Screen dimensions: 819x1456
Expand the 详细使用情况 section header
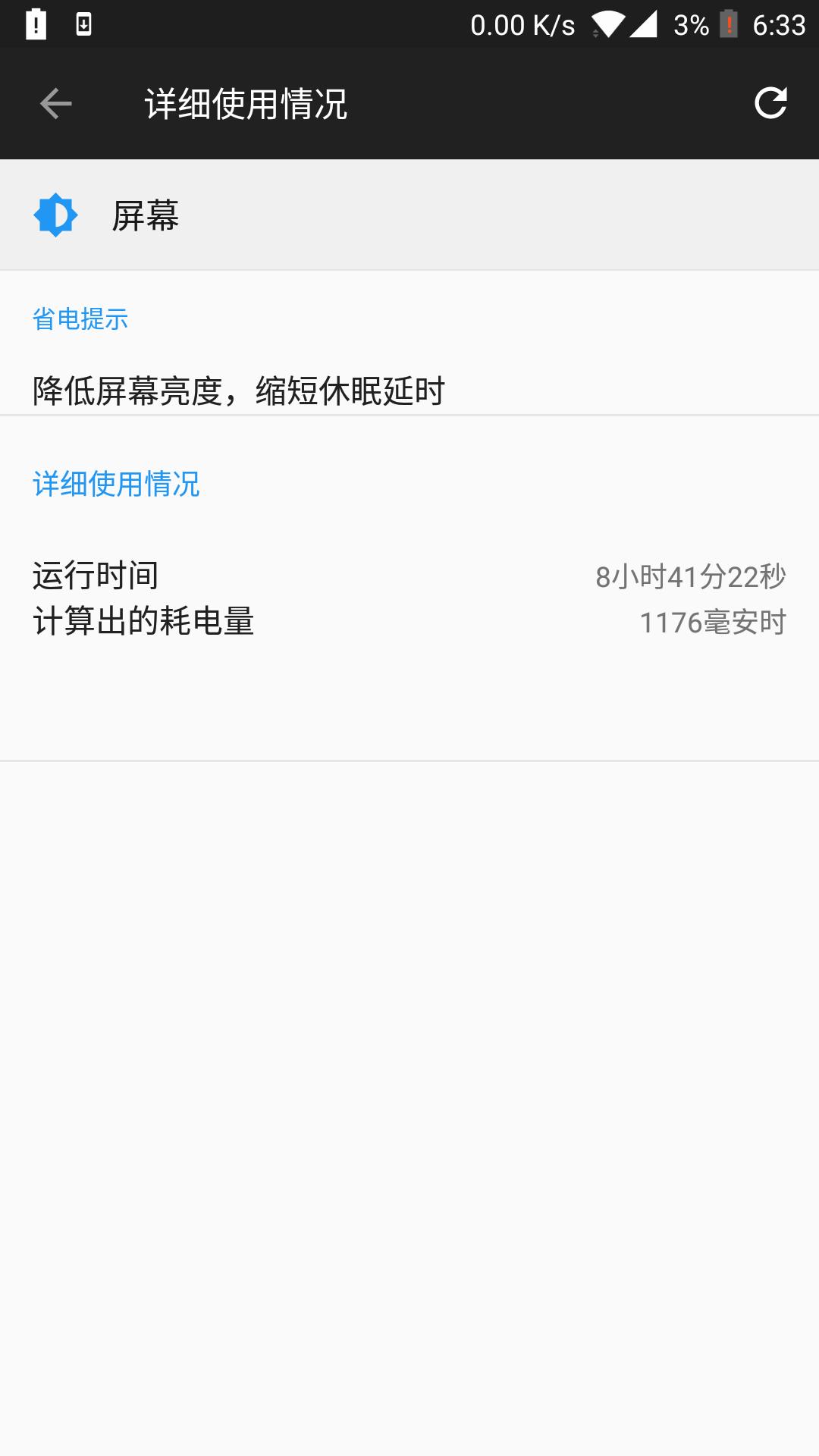click(115, 485)
